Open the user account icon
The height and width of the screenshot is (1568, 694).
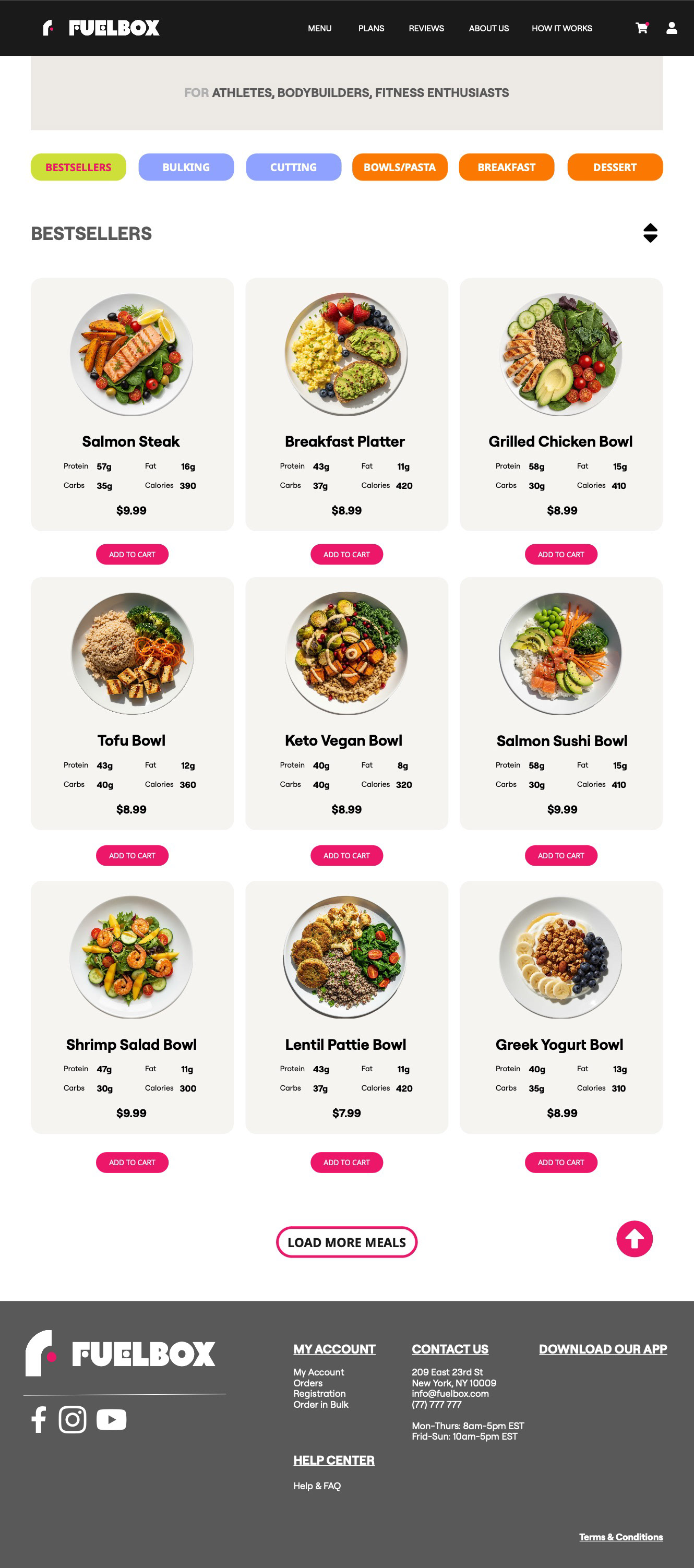(x=672, y=28)
